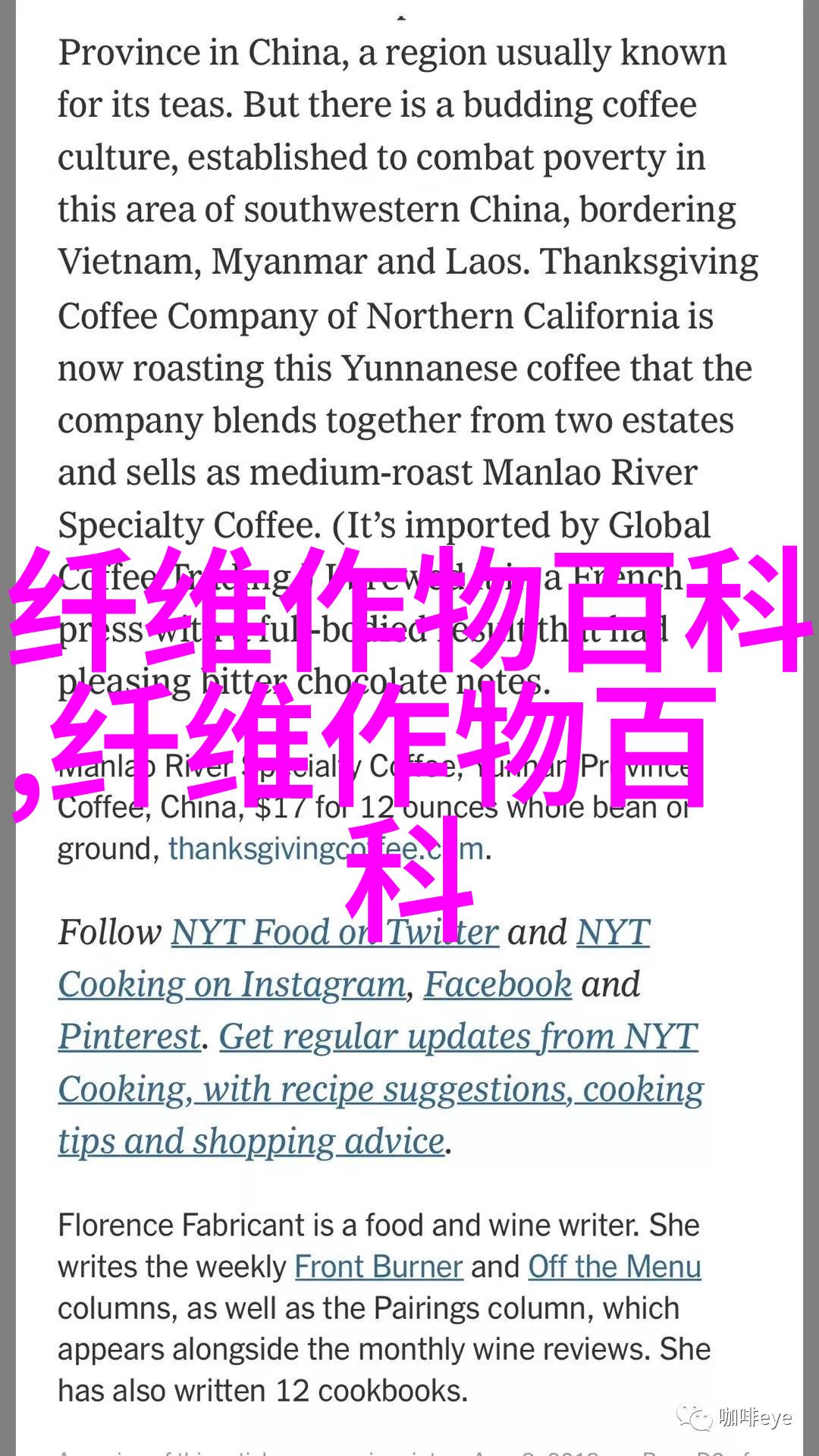Viewport: 819px width, 1456px height.
Task: Open Get regular updates from NYT Cooking link
Action: (x=381, y=1089)
